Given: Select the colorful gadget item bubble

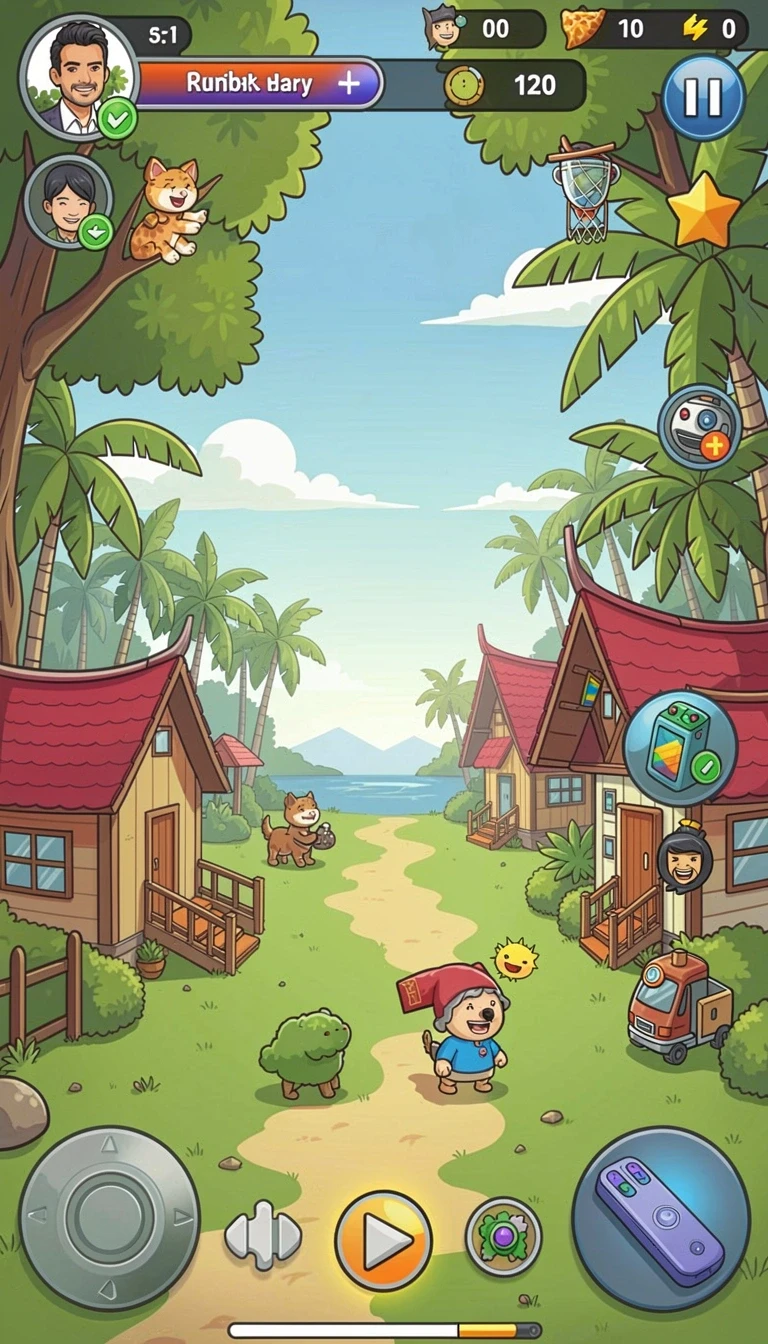Looking at the screenshot, I should (680, 747).
